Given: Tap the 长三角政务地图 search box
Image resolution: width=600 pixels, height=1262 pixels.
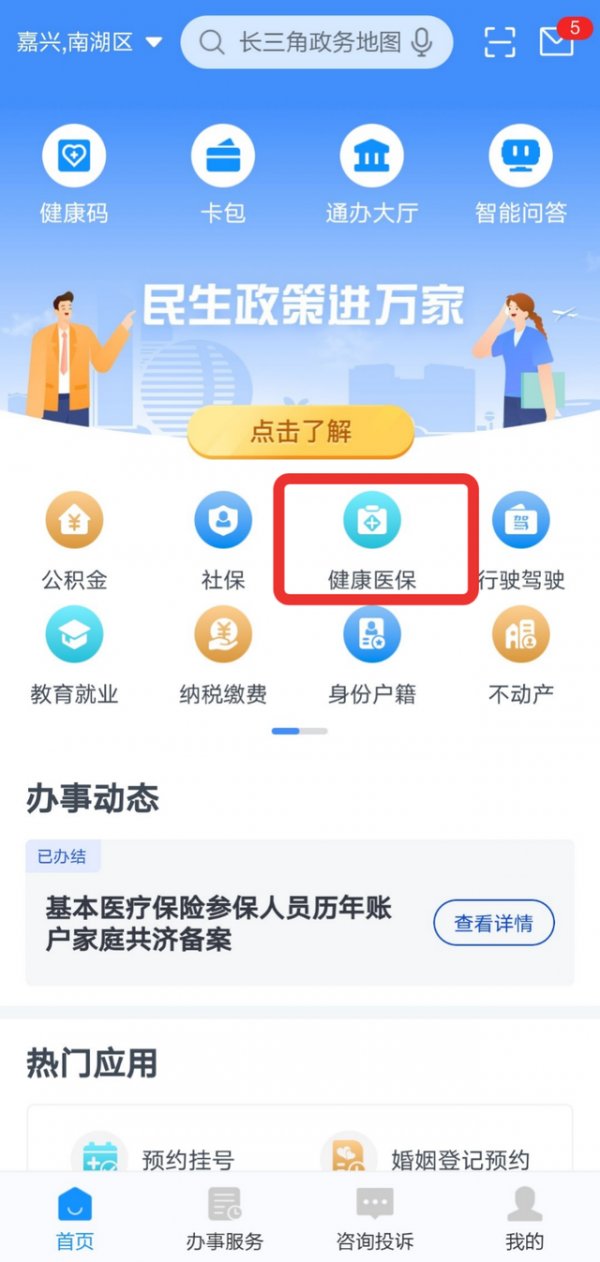Looking at the screenshot, I should tap(318, 42).
